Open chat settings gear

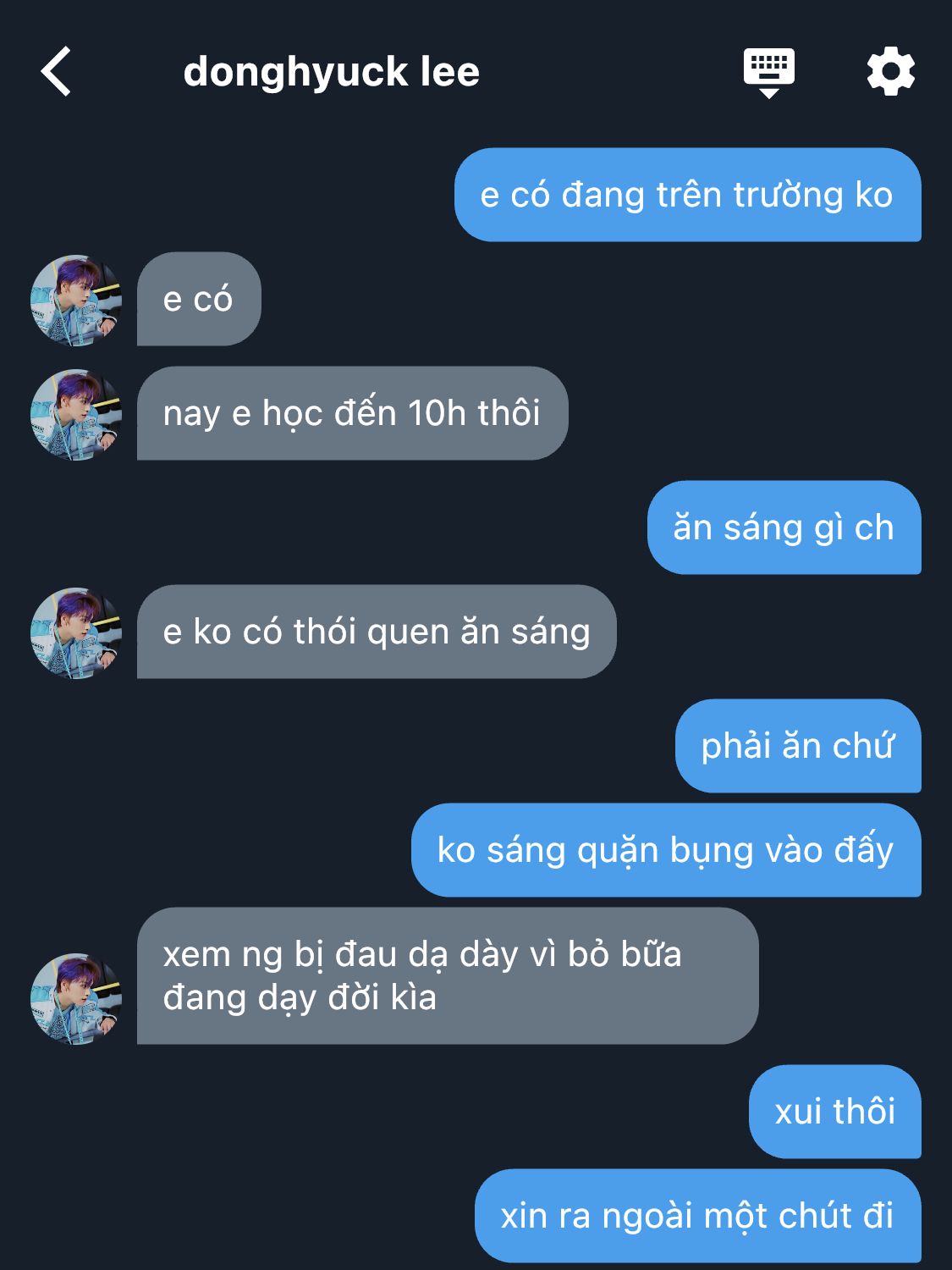coord(890,72)
